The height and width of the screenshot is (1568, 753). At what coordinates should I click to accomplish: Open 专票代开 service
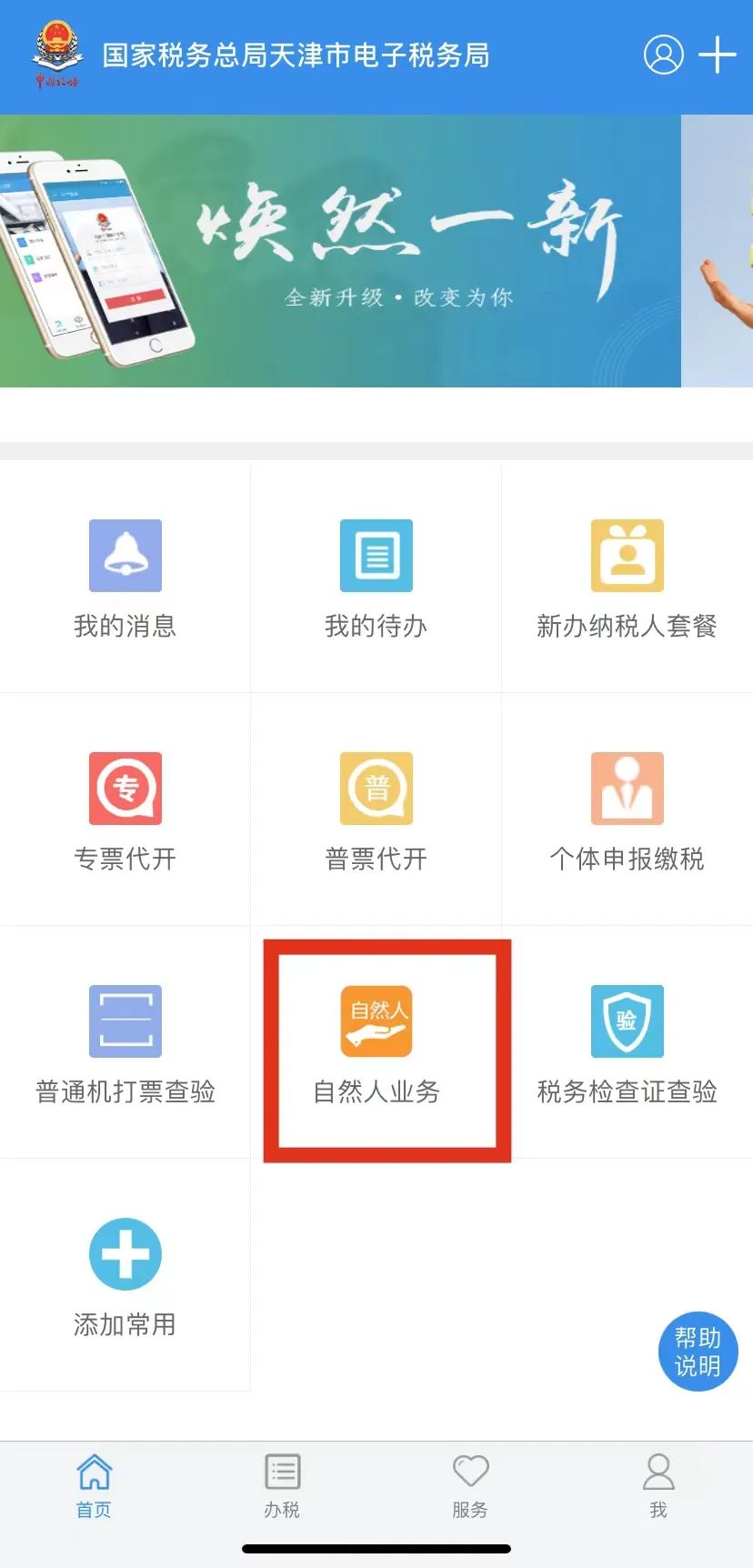[x=125, y=811]
